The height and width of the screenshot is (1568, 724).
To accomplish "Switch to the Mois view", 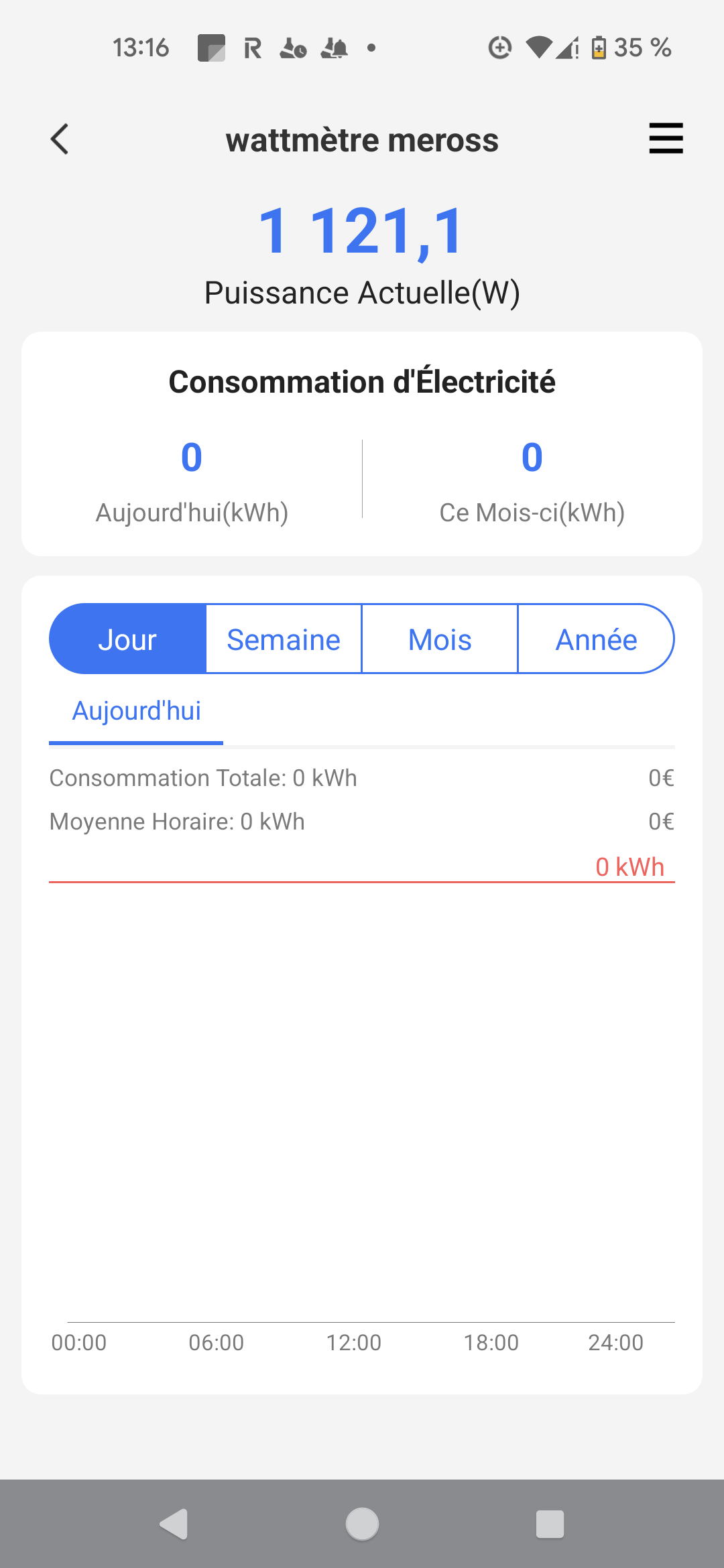I will [x=440, y=639].
